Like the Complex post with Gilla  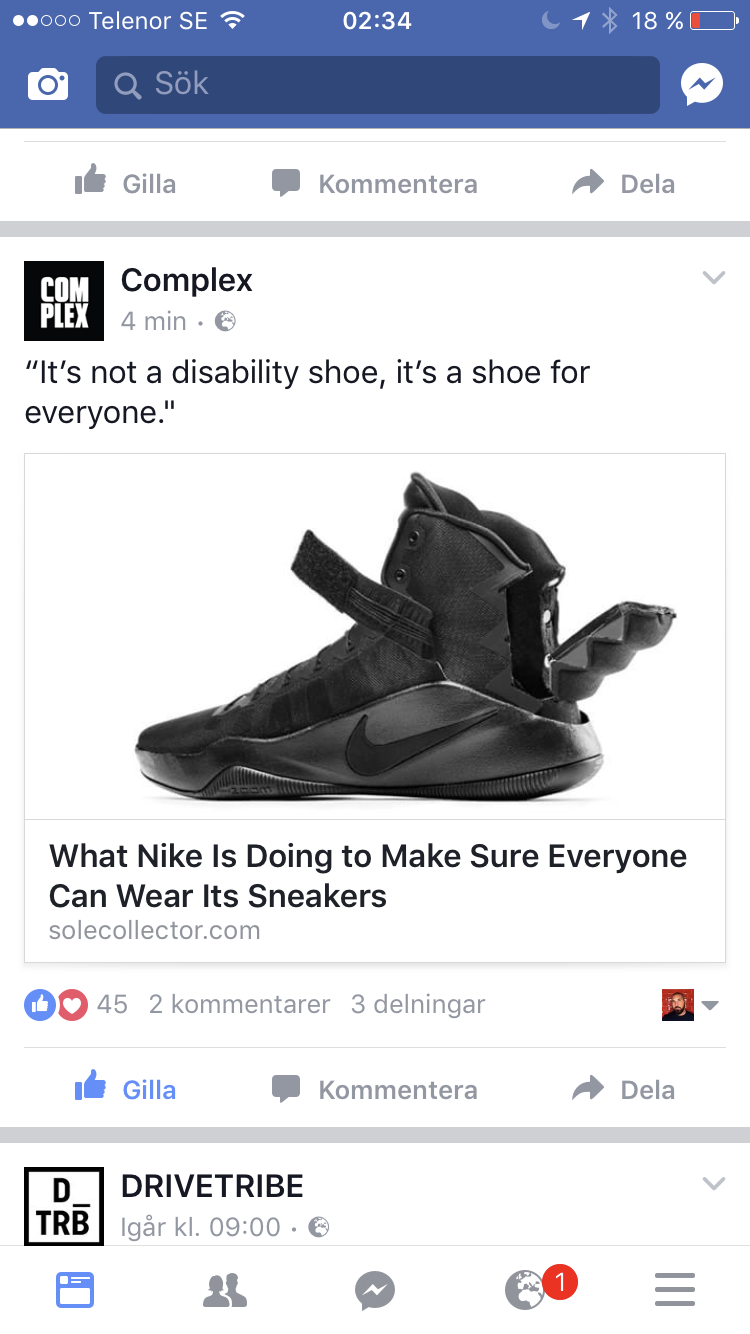tap(125, 1089)
